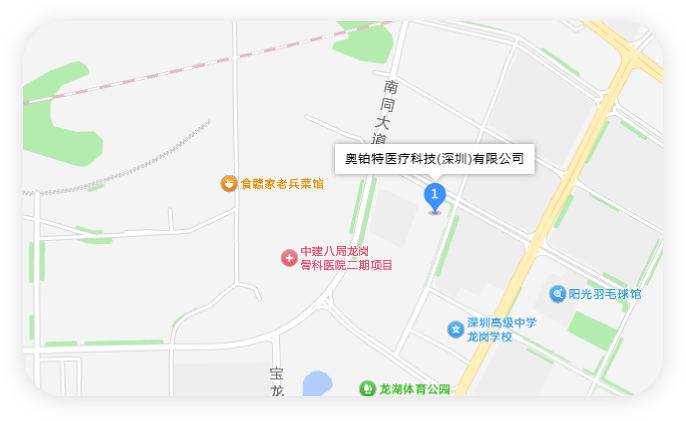This screenshot has width=686, height=421.
Task: Open the 阳光羽毛球馆 point of interest
Action: tap(558, 294)
